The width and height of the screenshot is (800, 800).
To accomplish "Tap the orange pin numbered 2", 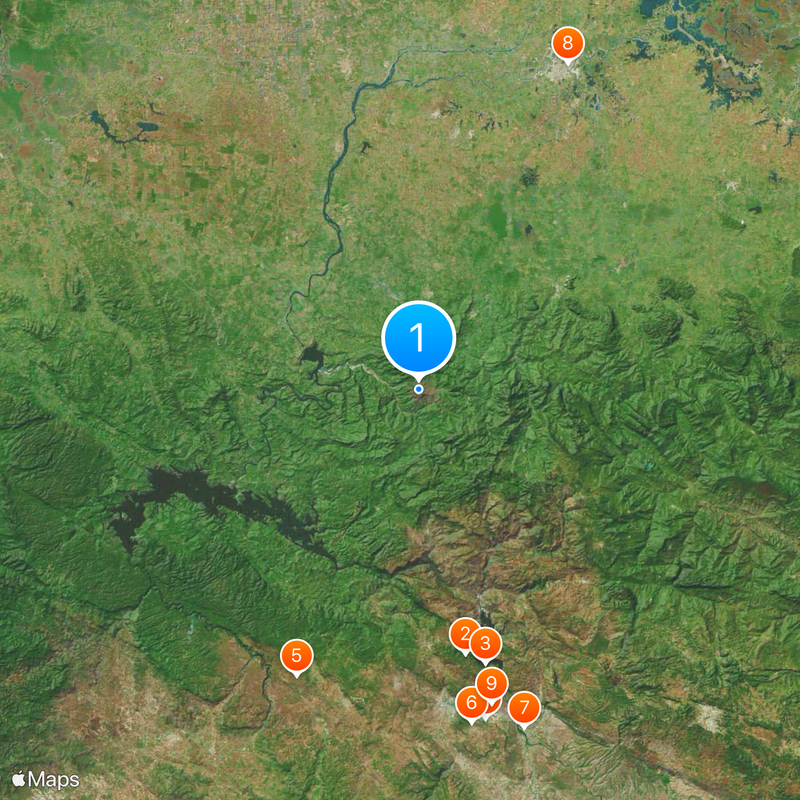I will click(462, 632).
